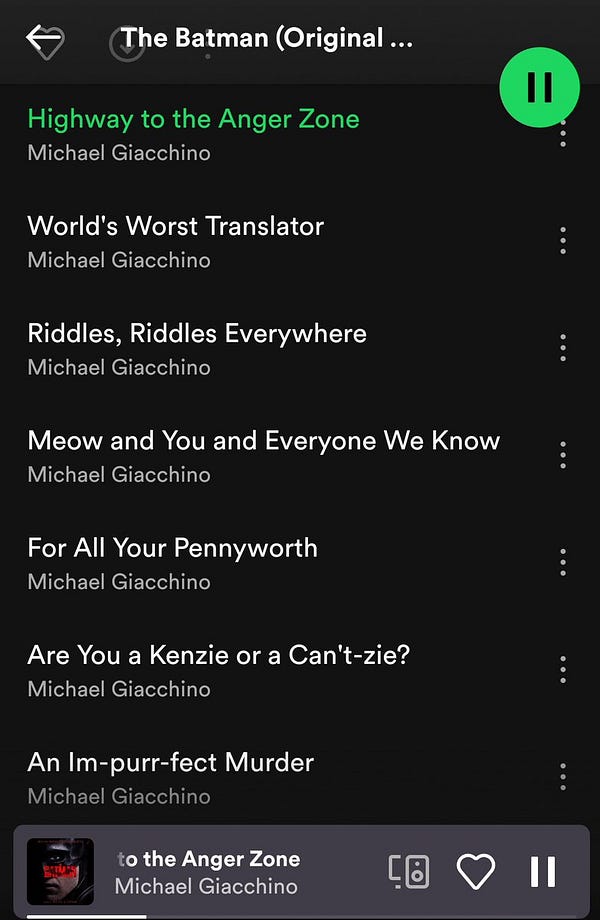Image resolution: width=600 pixels, height=920 pixels.
Task: Like the current song with the heart
Action: click(476, 872)
